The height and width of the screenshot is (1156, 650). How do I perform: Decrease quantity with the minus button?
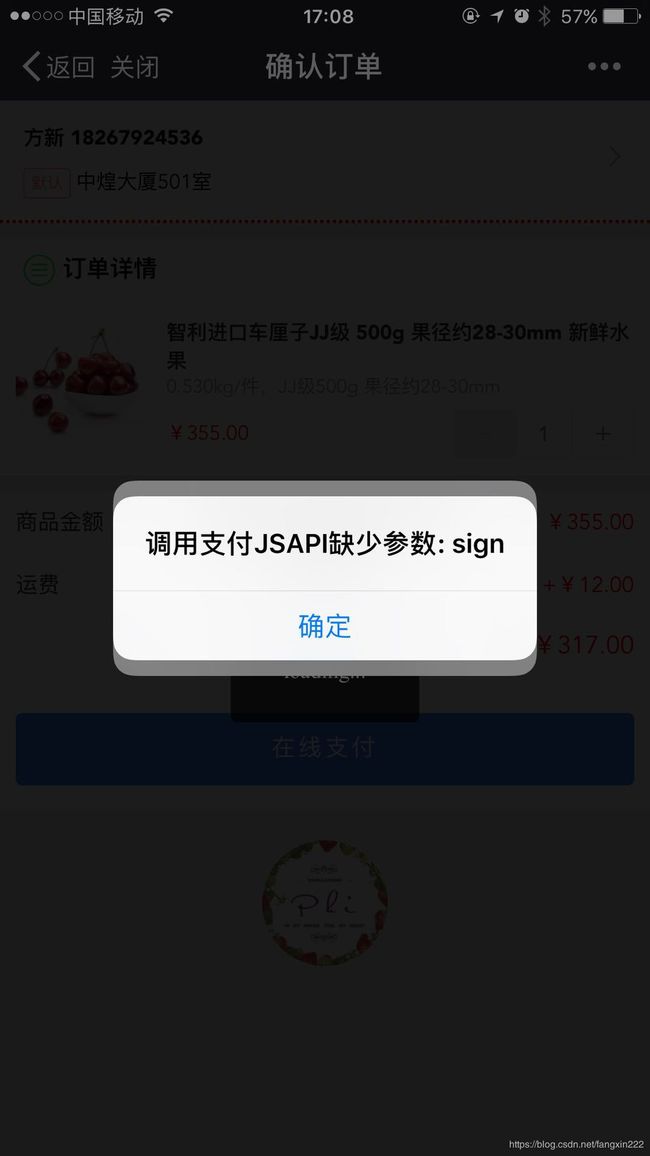click(x=484, y=434)
